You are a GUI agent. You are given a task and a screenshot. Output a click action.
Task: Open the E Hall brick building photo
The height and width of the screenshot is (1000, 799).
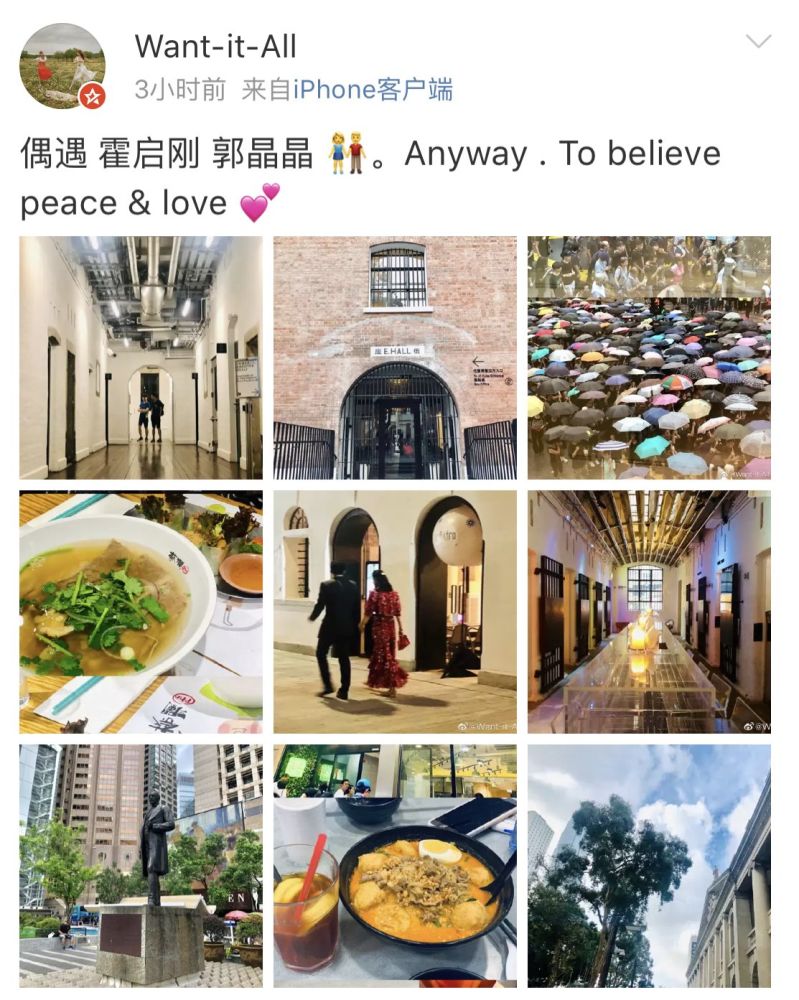(x=395, y=357)
